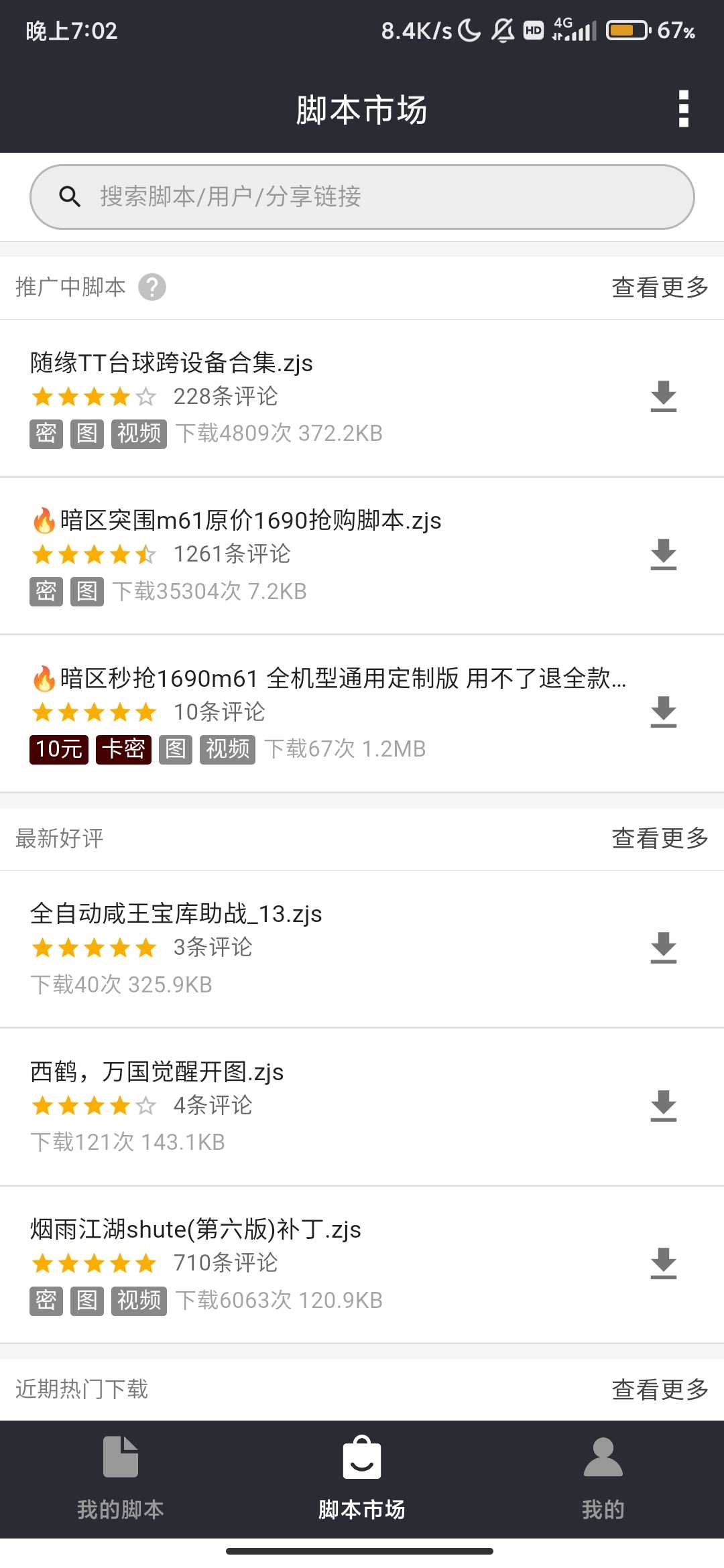
Task: Open 查看更多 for 推广中脚本
Action: pyautogui.click(x=660, y=287)
